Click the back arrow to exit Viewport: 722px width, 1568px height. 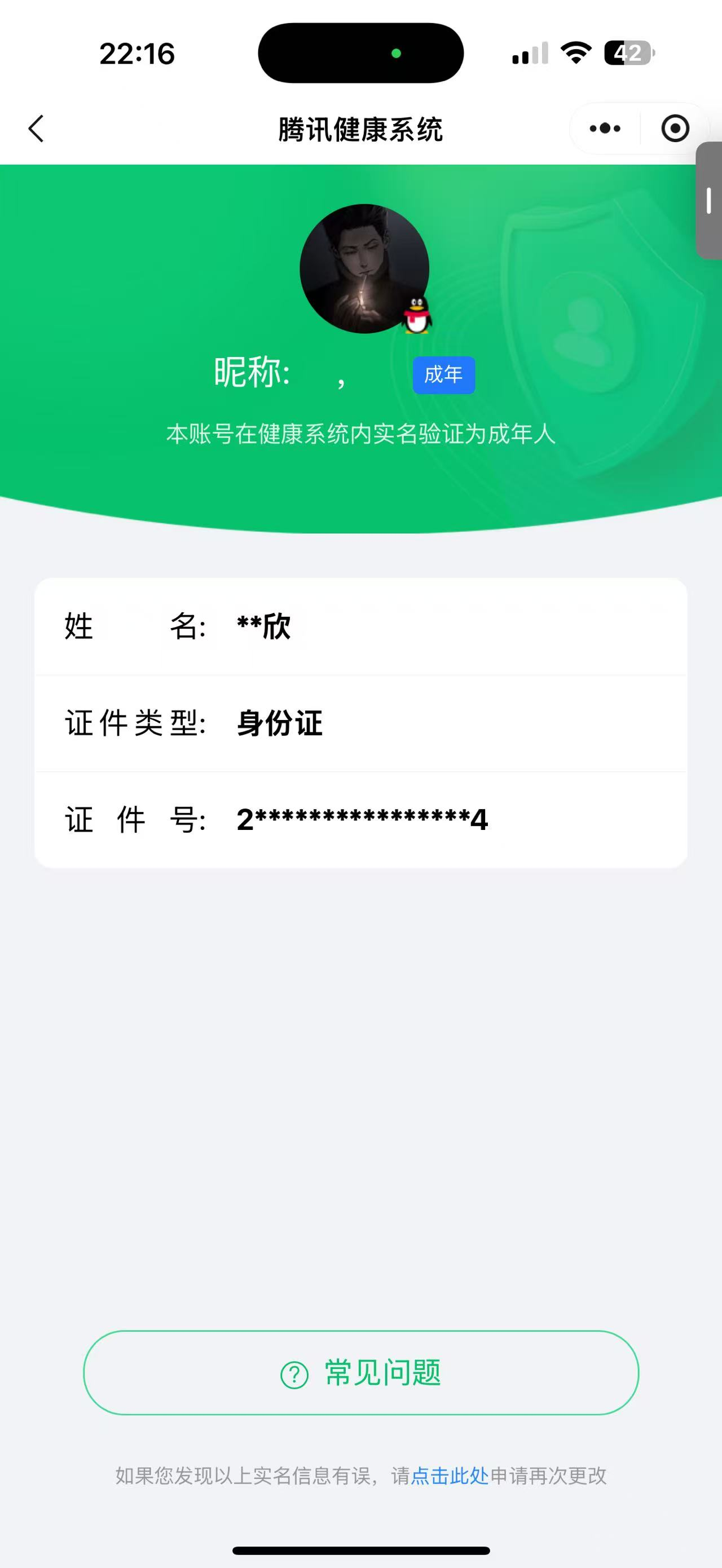[37, 129]
